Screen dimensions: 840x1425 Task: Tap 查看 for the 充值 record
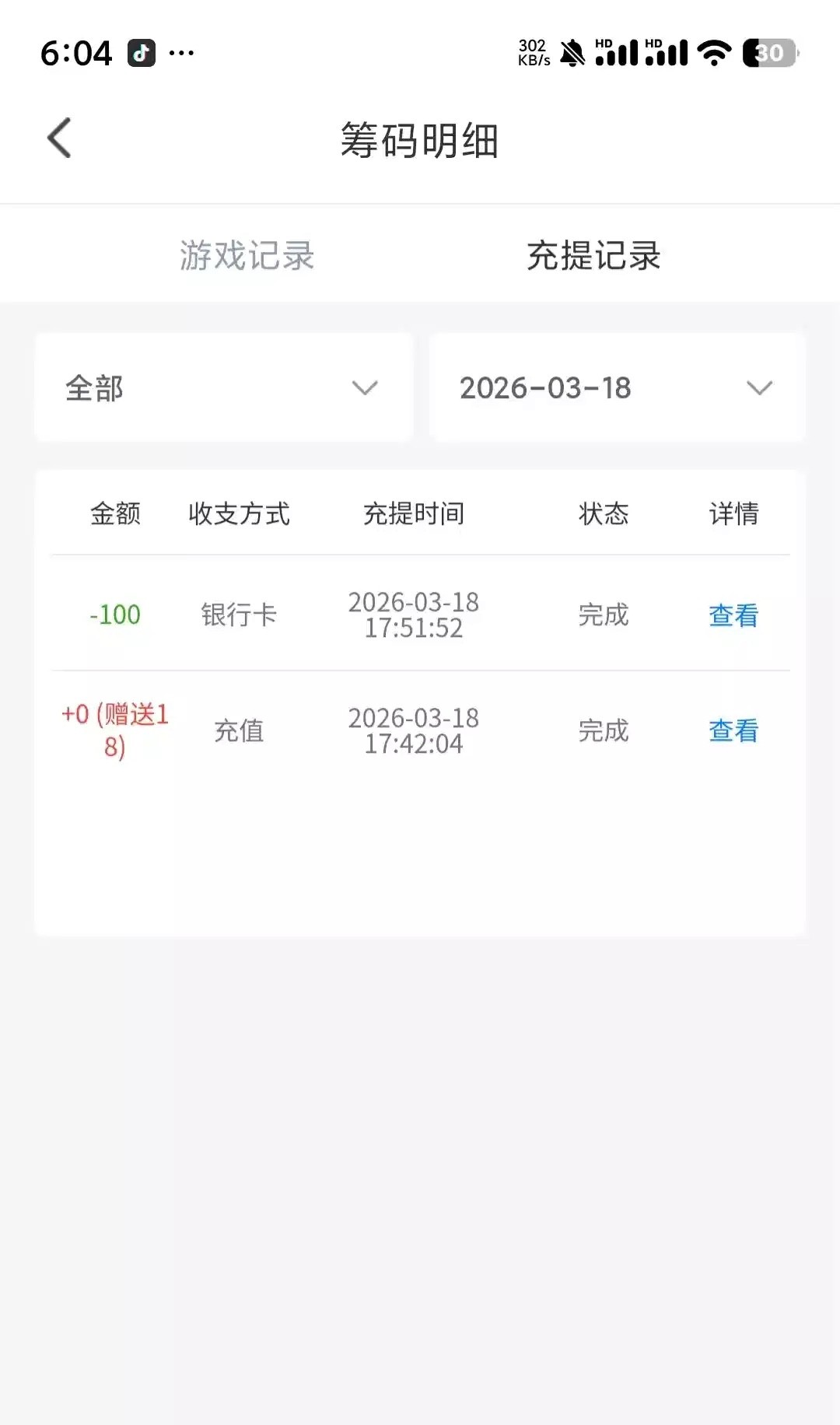[x=733, y=730]
